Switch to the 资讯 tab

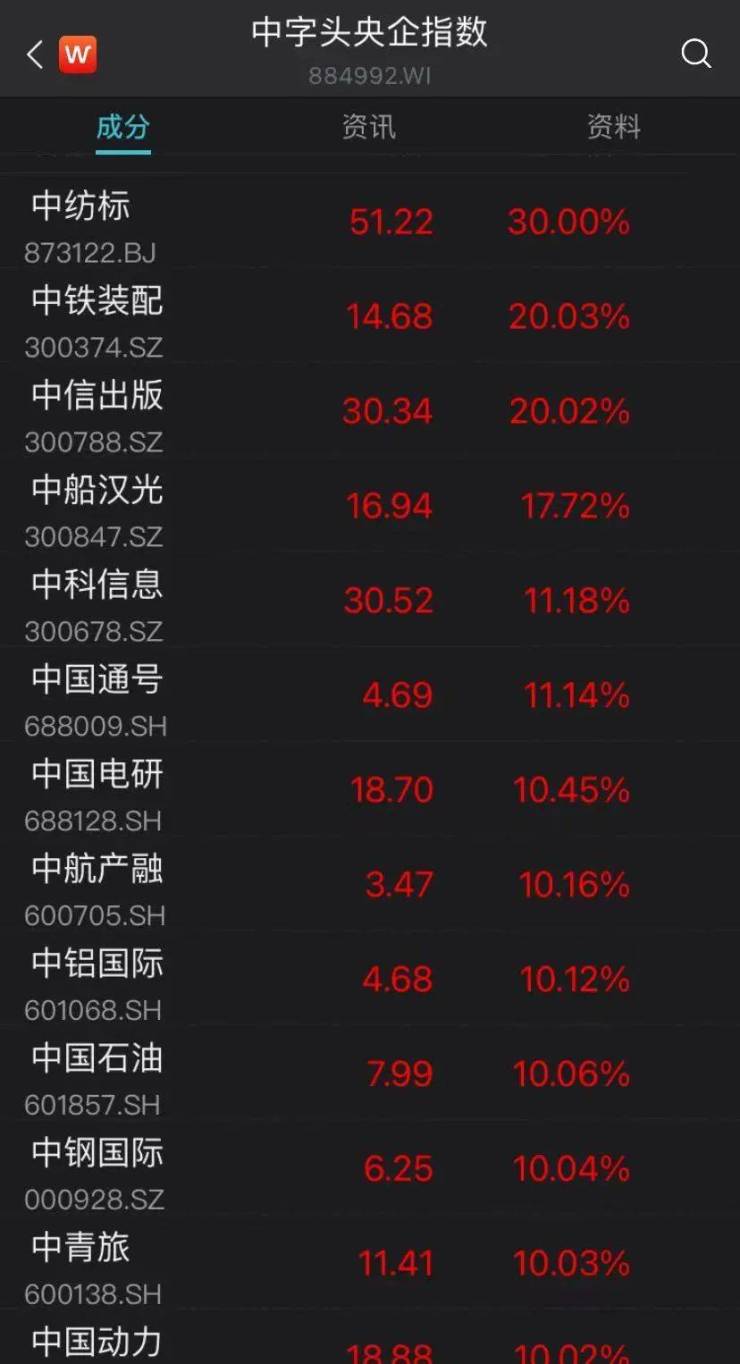[x=368, y=127]
